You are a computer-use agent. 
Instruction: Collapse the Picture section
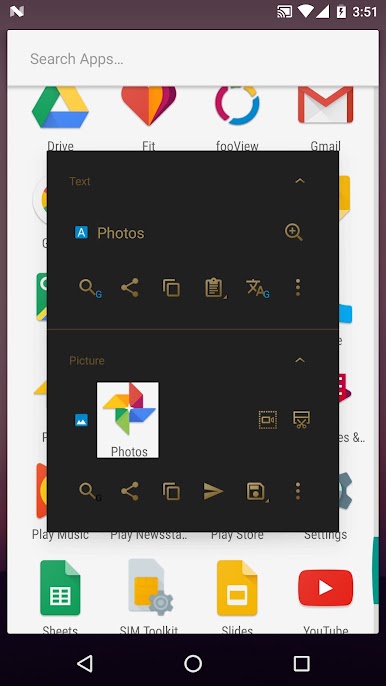point(300,360)
